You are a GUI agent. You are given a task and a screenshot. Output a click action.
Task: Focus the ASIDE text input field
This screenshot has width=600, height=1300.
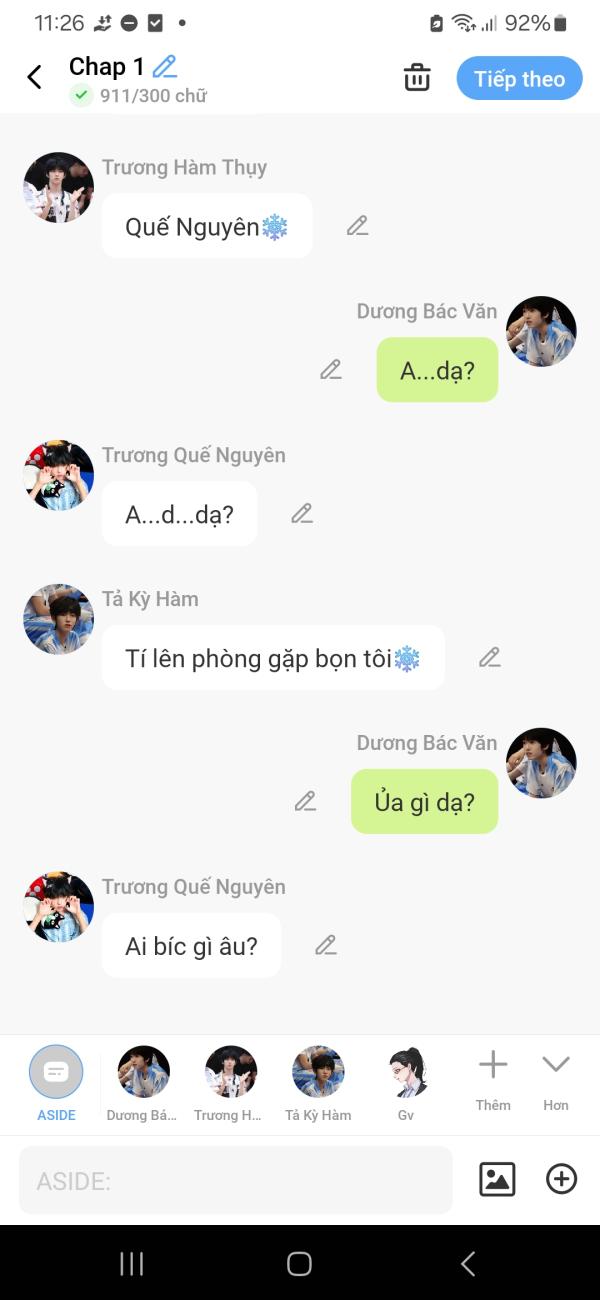[x=235, y=1181]
